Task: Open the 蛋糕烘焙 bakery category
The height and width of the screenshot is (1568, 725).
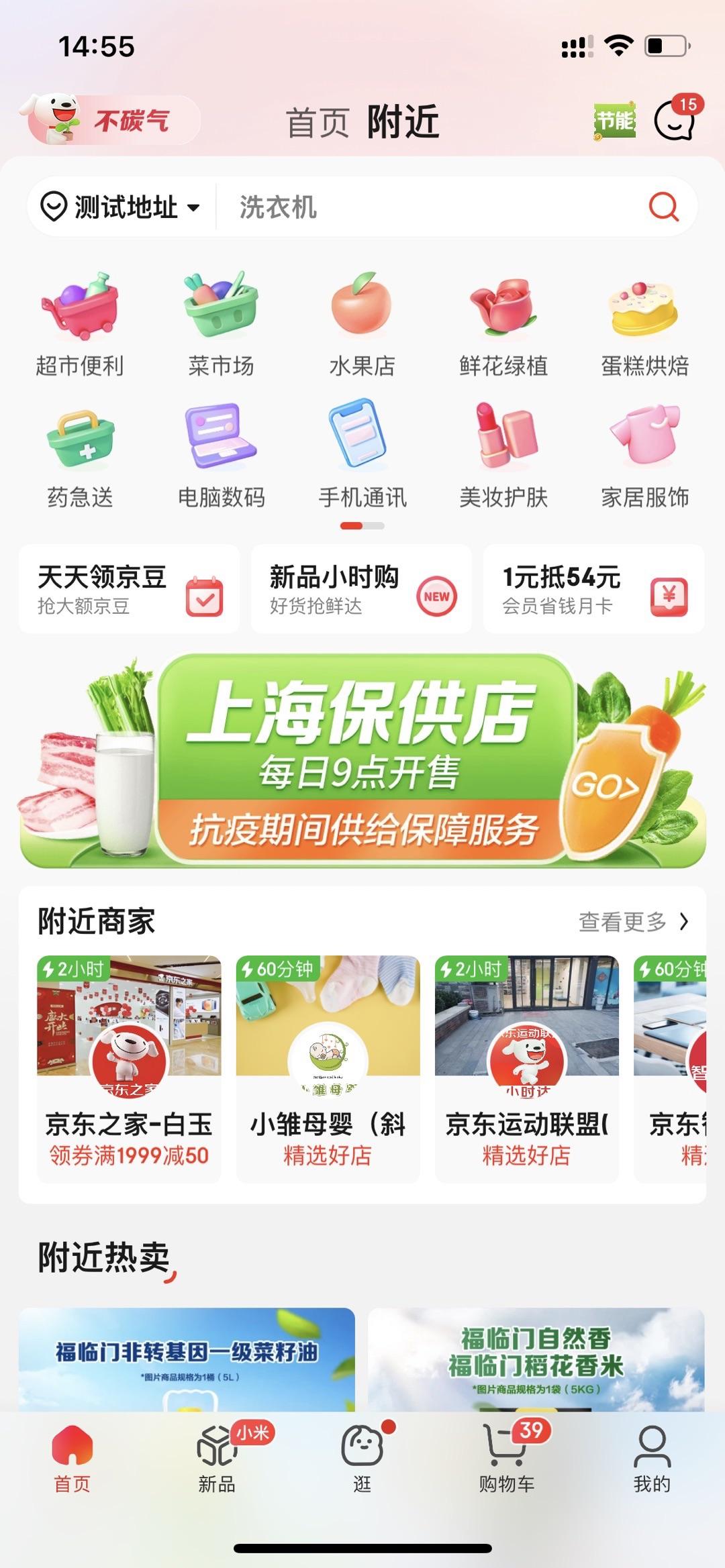Action: pos(644,321)
